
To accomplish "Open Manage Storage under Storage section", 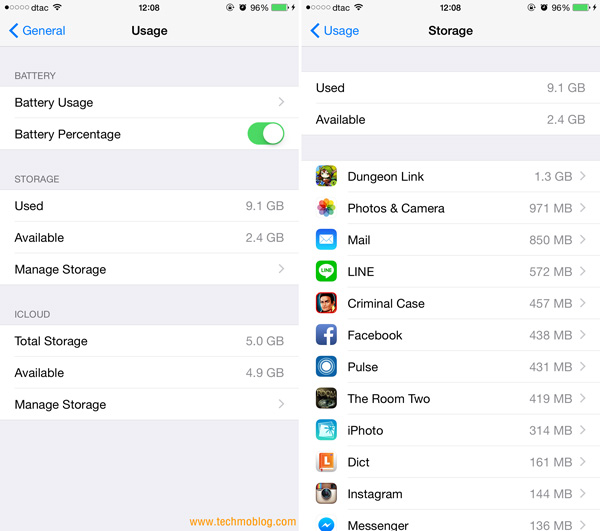I will (x=149, y=269).
